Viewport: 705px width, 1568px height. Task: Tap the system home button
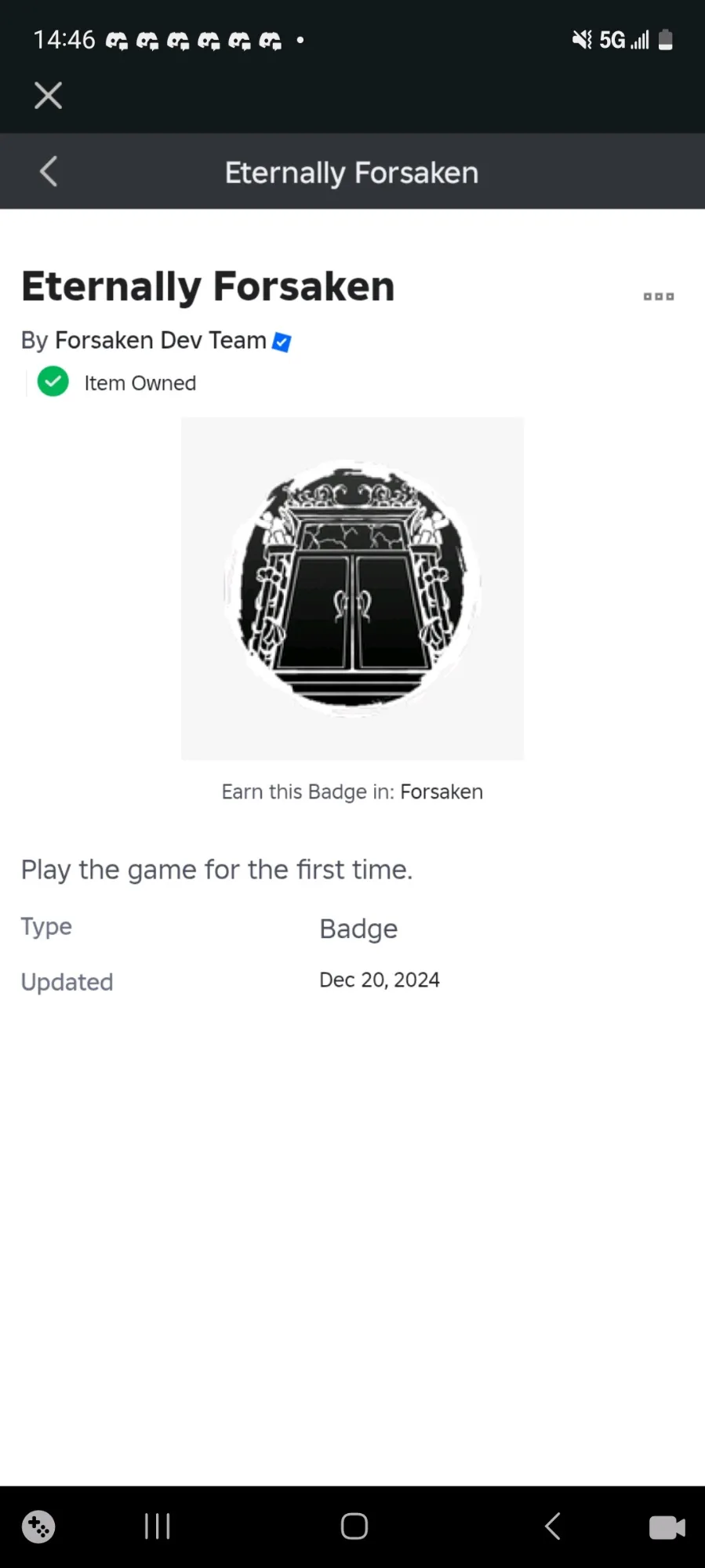click(x=354, y=1526)
